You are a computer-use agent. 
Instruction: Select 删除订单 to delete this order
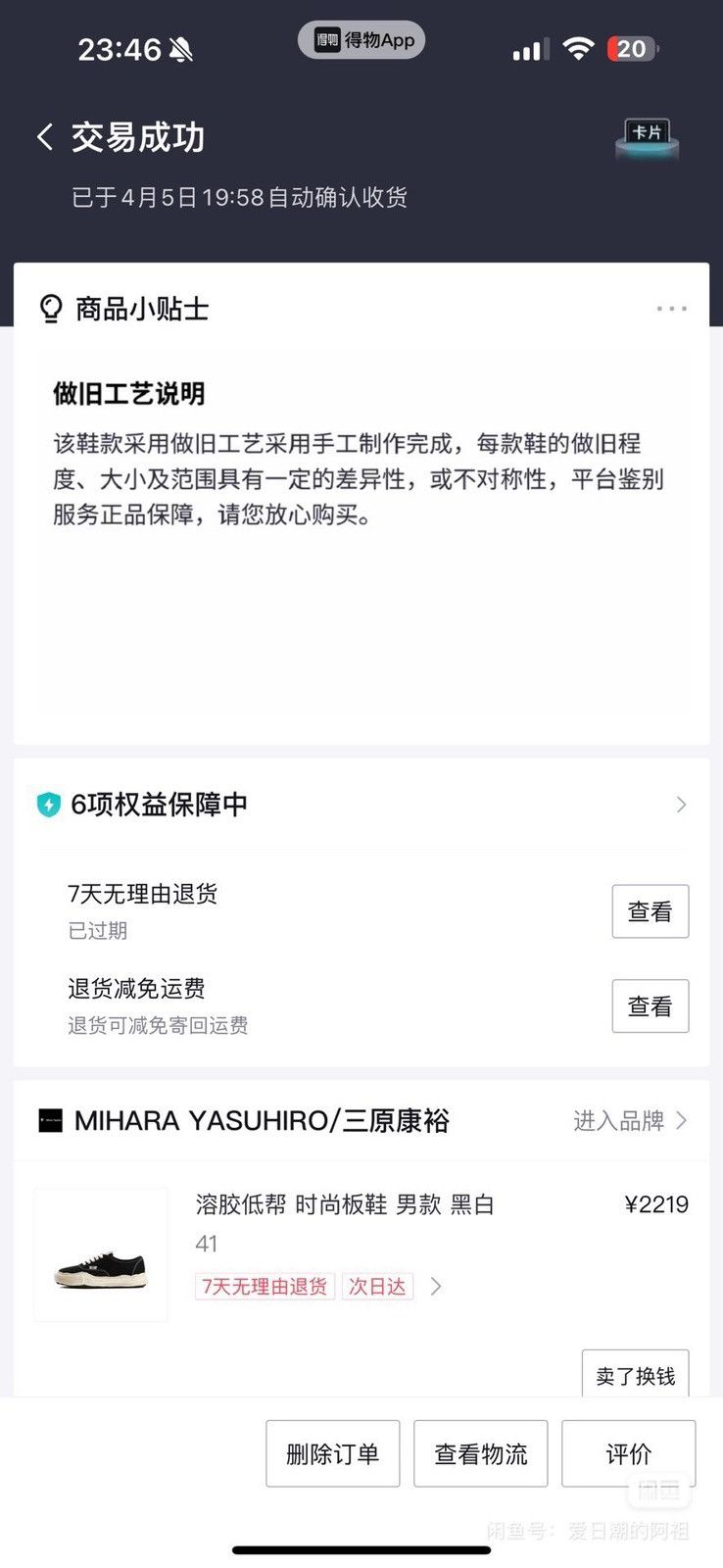(333, 1453)
